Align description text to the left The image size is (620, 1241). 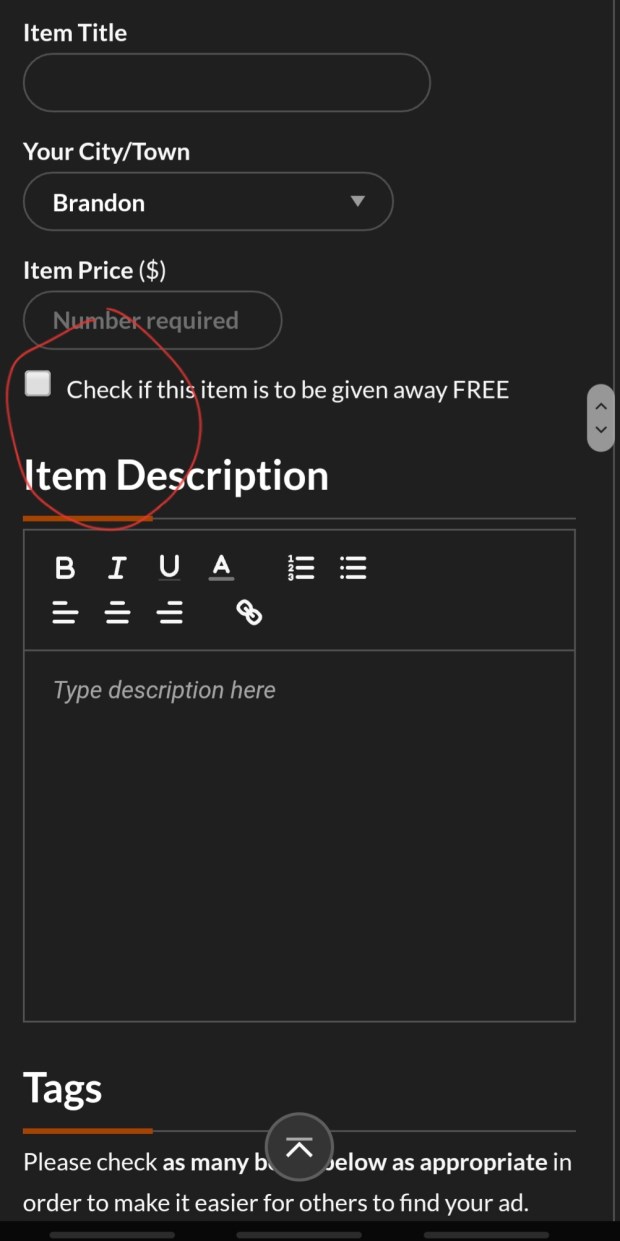point(65,612)
